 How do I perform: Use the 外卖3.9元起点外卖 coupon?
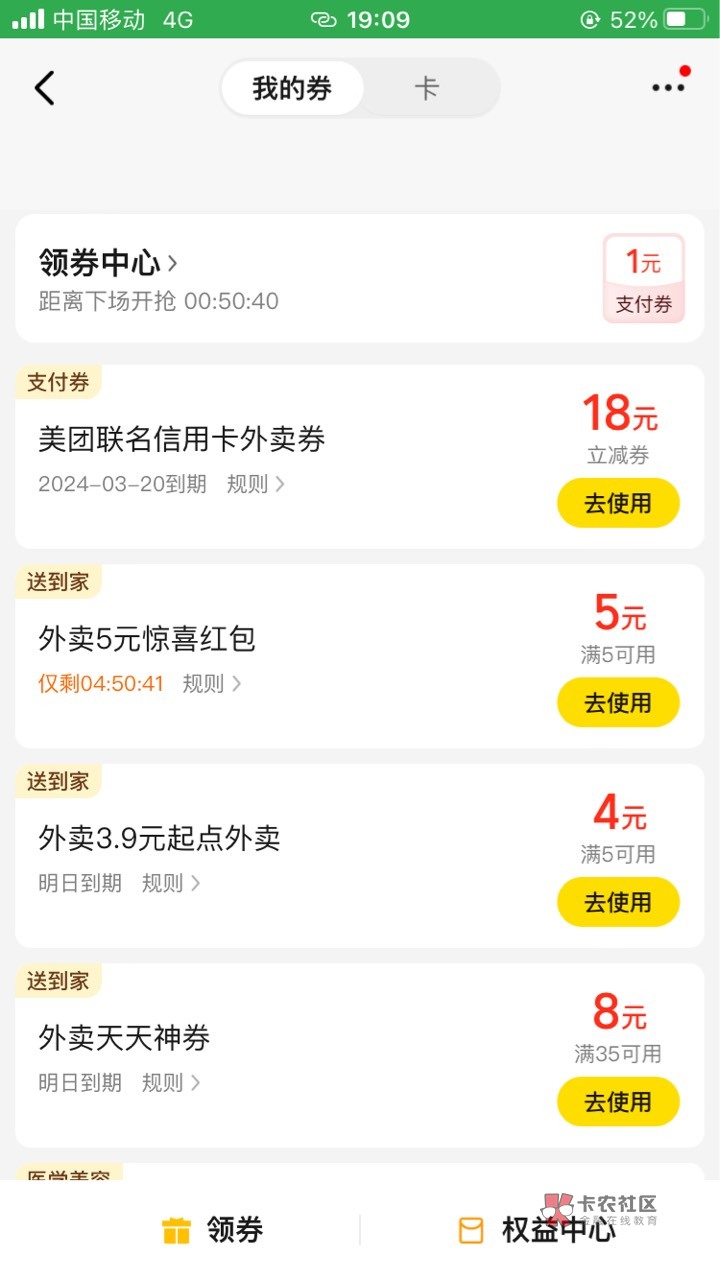point(618,902)
